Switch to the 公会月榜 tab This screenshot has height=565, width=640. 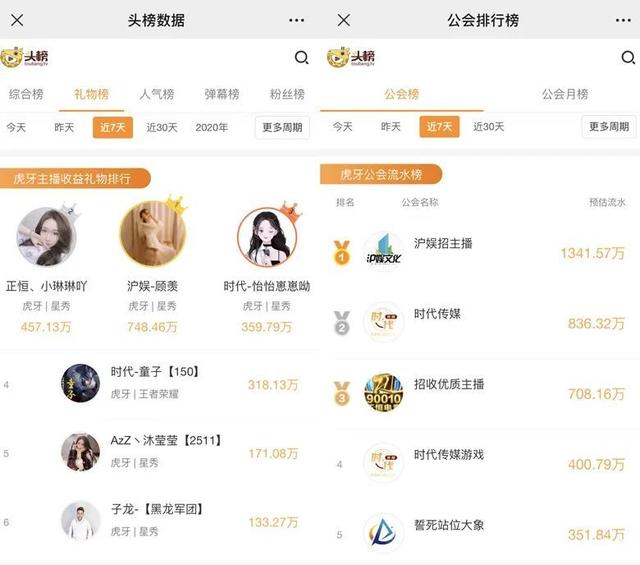click(x=565, y=95)
